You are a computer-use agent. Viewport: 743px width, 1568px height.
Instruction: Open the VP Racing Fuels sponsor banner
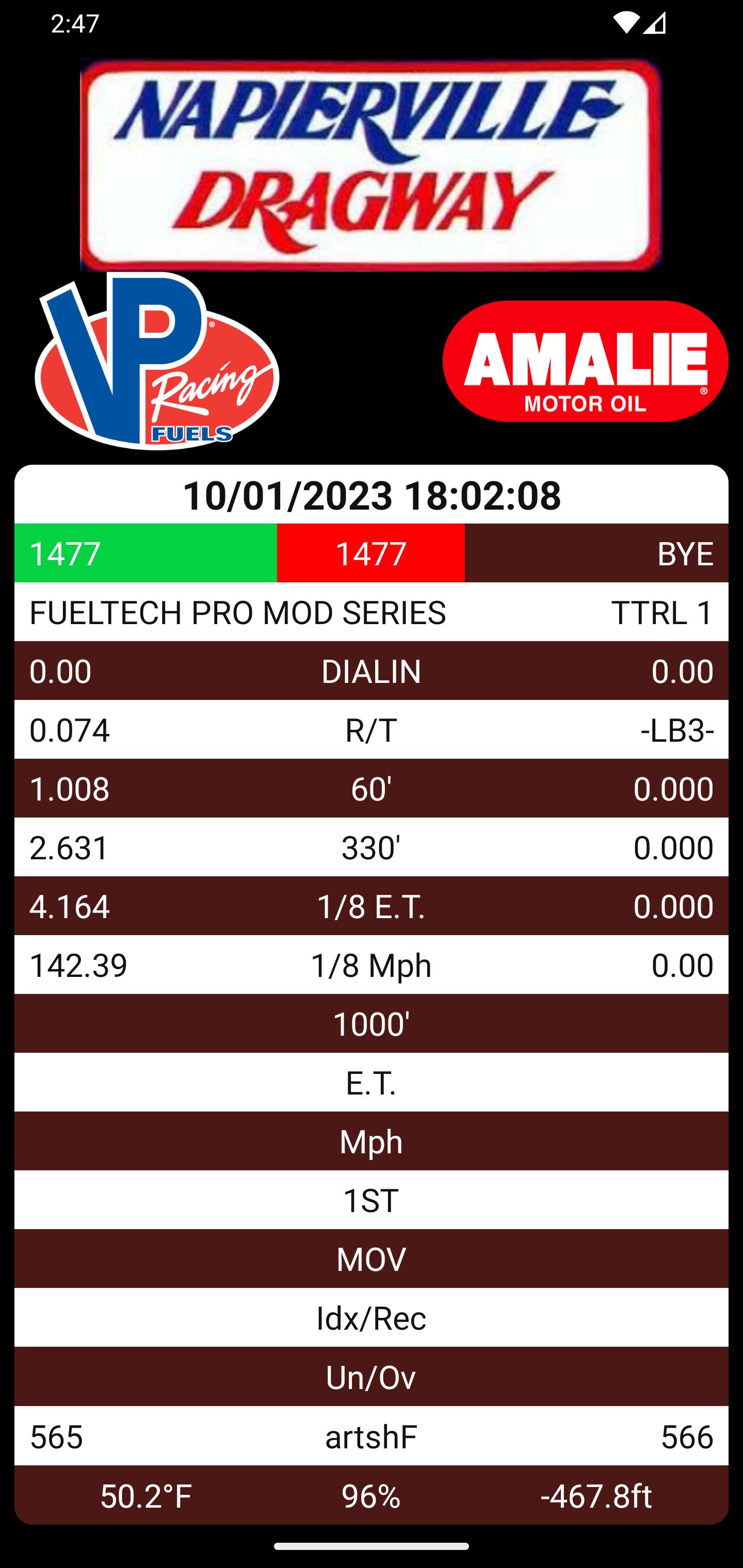tap(157, 362)
